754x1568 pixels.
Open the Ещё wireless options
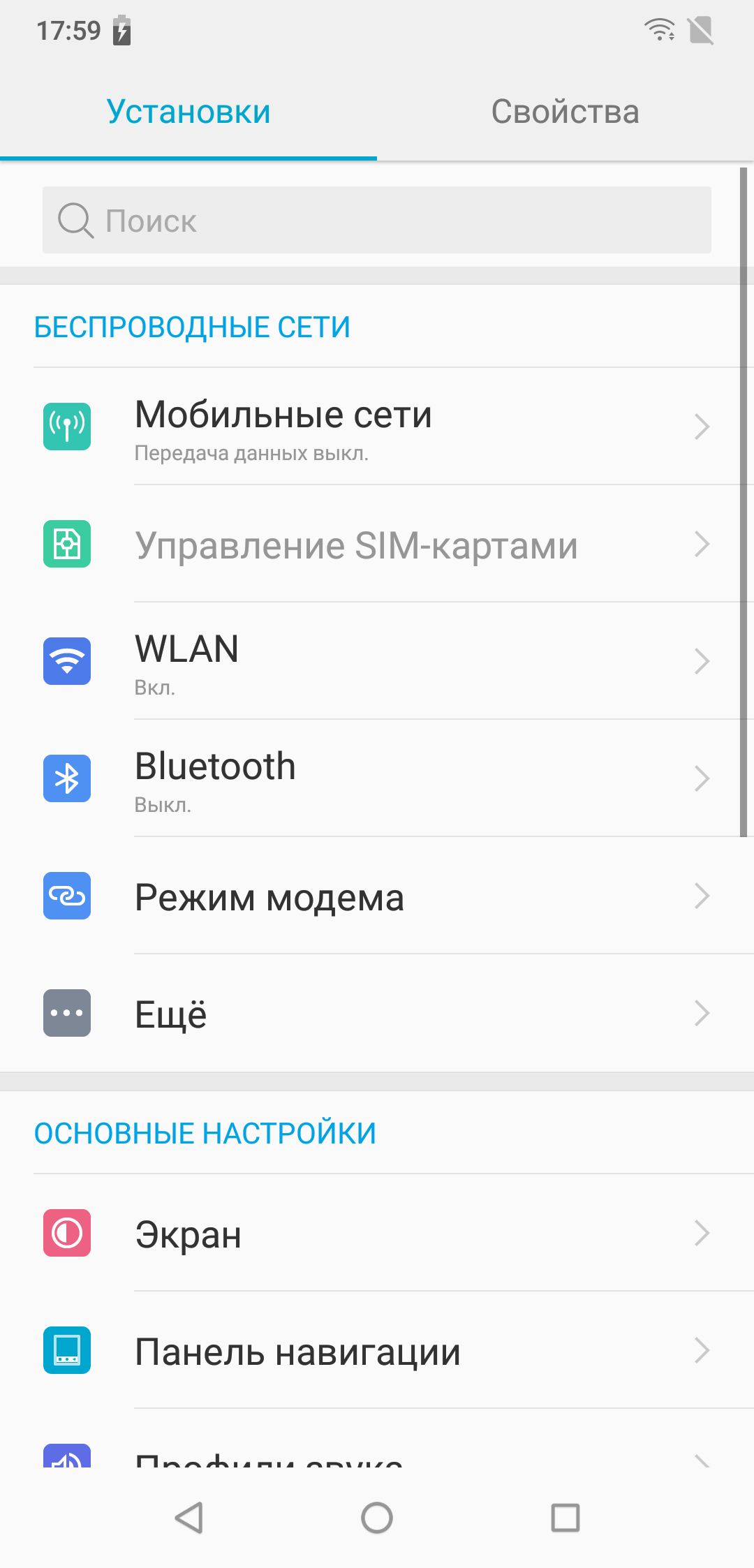377,1014
